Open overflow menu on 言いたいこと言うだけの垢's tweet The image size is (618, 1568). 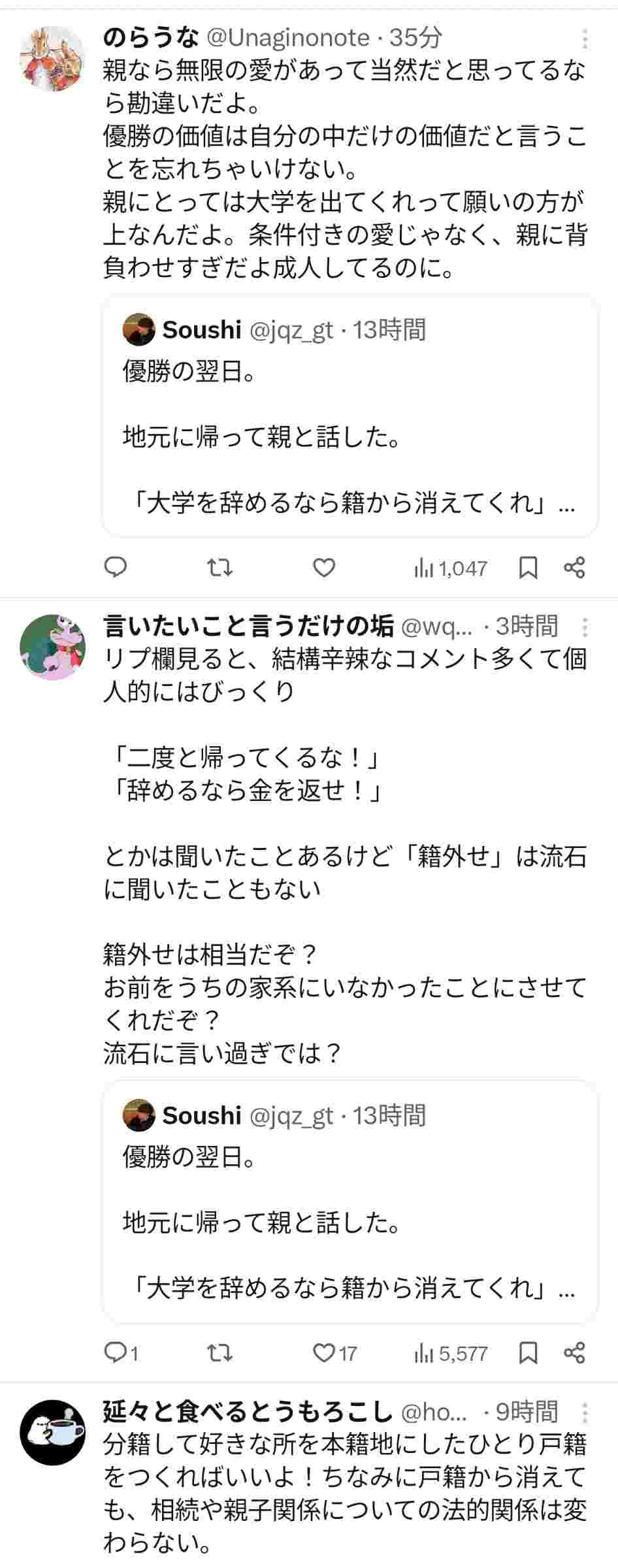[585, 627]
